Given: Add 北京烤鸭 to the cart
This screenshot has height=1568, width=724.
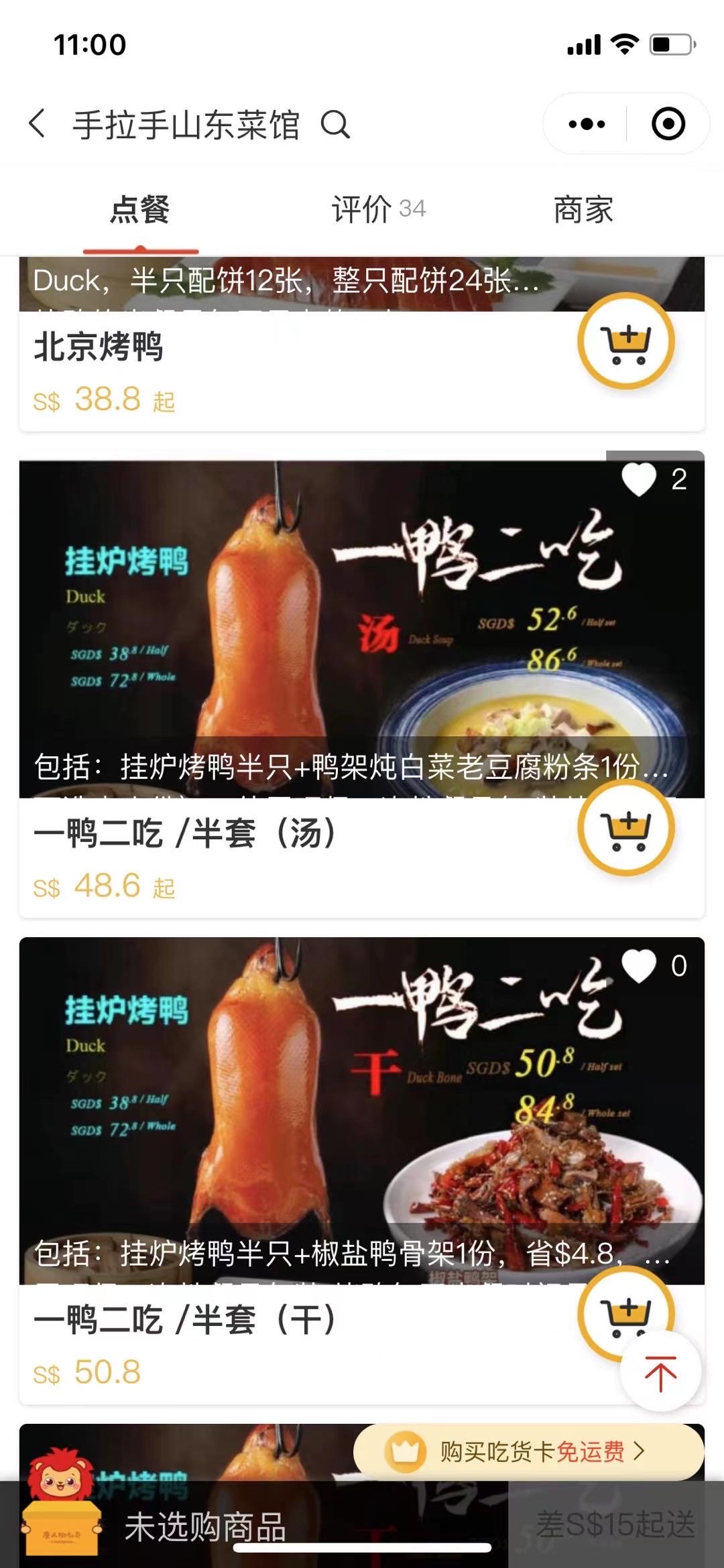Looking at the screenshot, I should (x=625, y=341).
